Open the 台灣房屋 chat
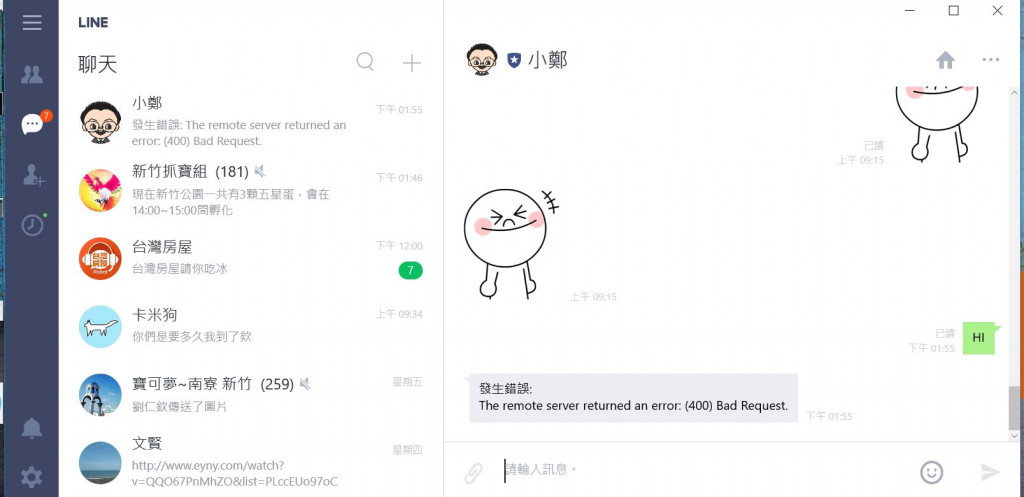 250,257
